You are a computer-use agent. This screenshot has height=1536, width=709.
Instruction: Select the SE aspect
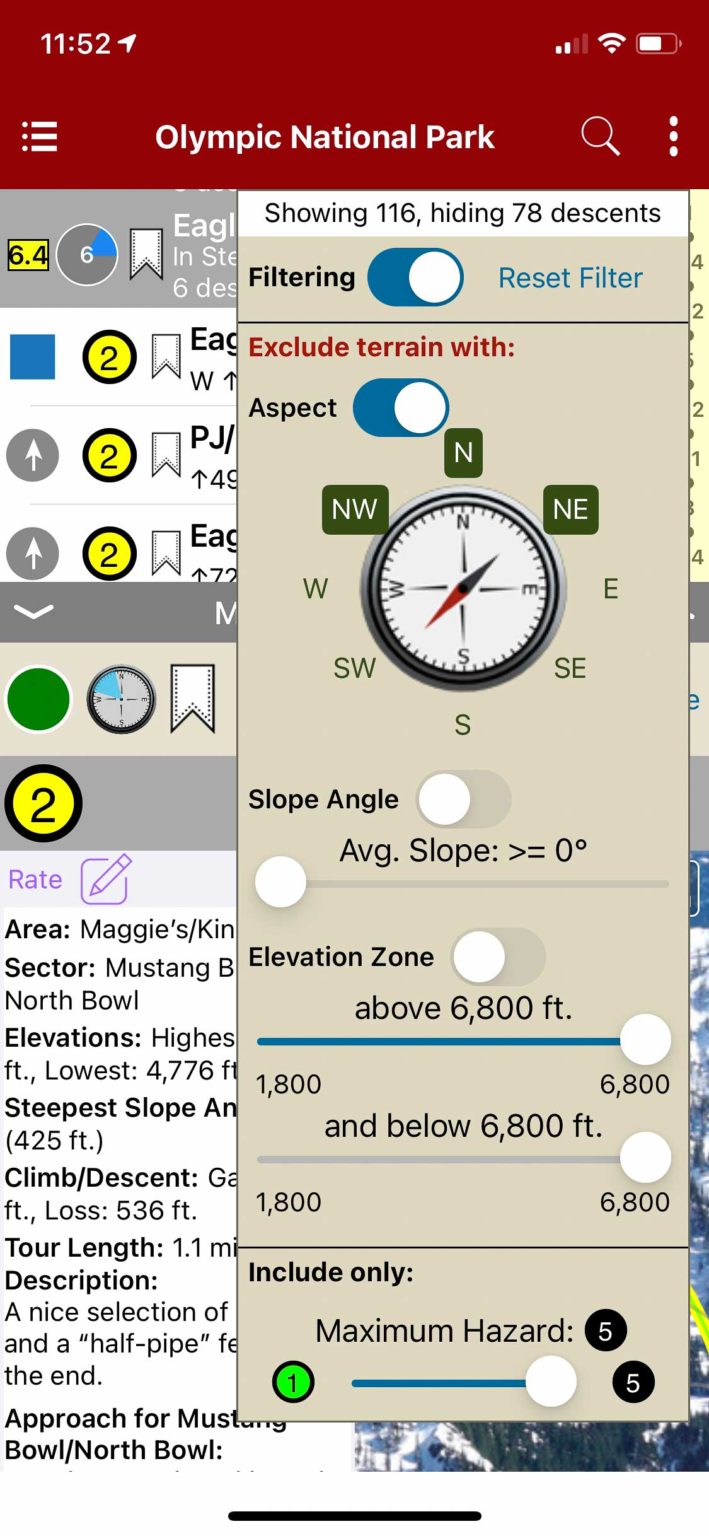pyautogui.click(x=570, y=668)
